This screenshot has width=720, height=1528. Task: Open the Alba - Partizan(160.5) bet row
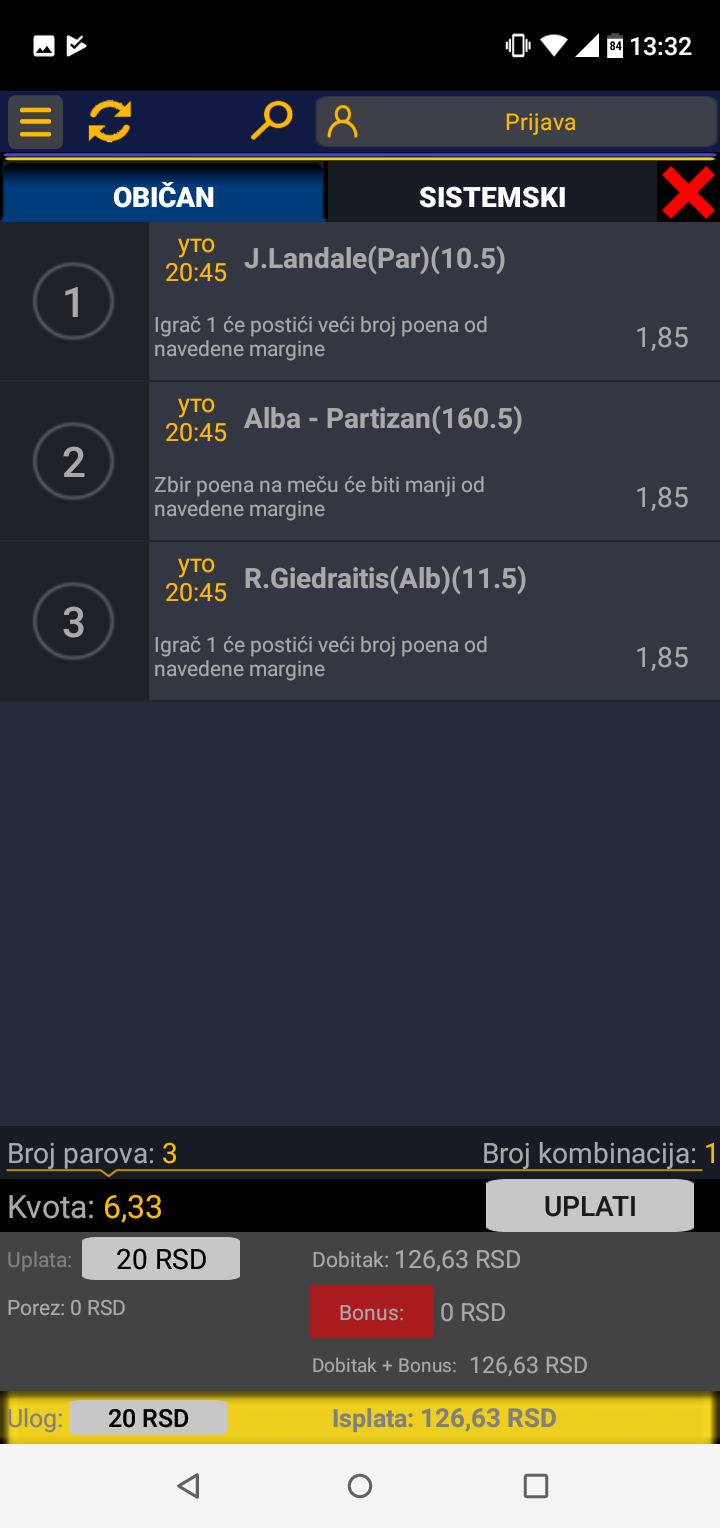pos(360,462)
